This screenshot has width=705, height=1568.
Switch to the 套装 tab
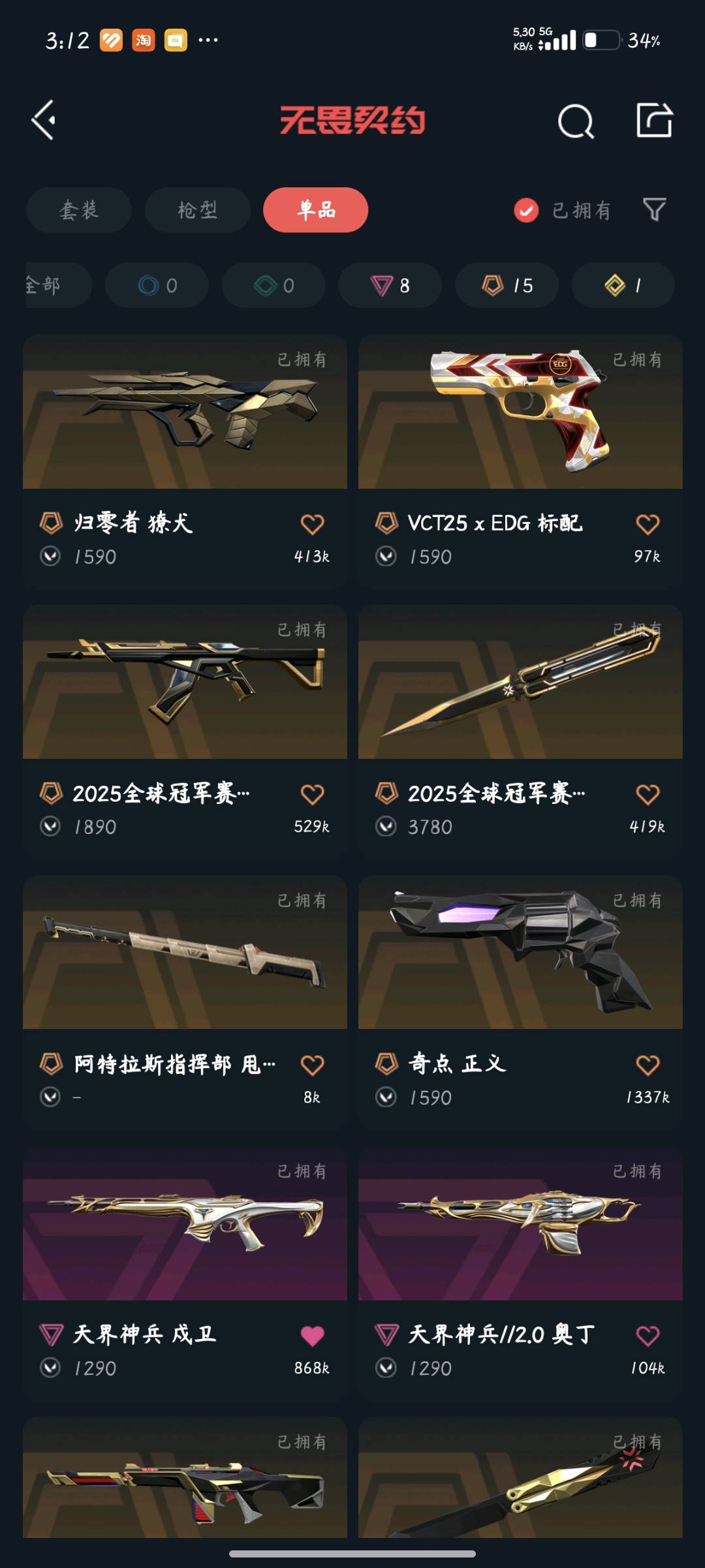click(79, 210)
